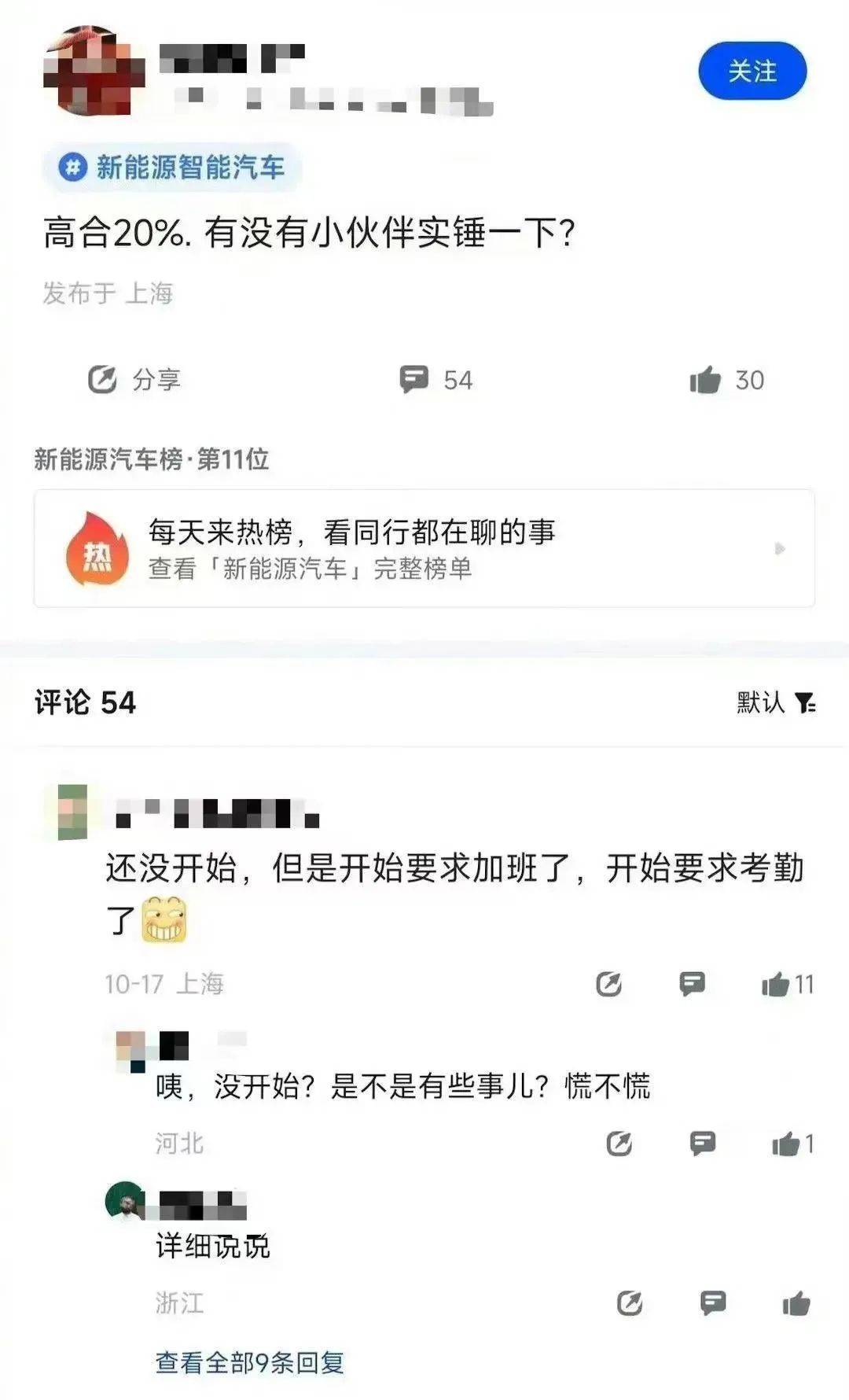Share the 10-17 上海 comment

click(608, 984)
